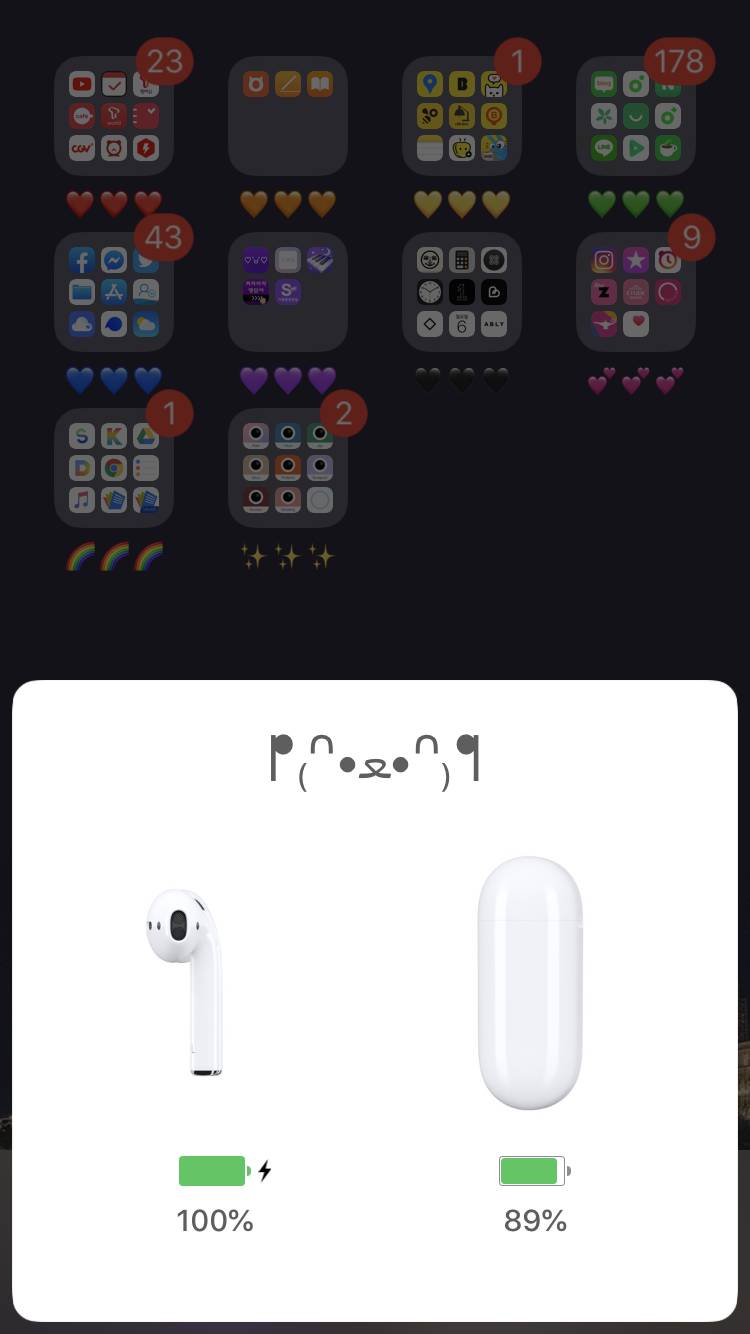Open the yellow hearts folder
This screenshot has height=1334, width=750.
point(462,116)
